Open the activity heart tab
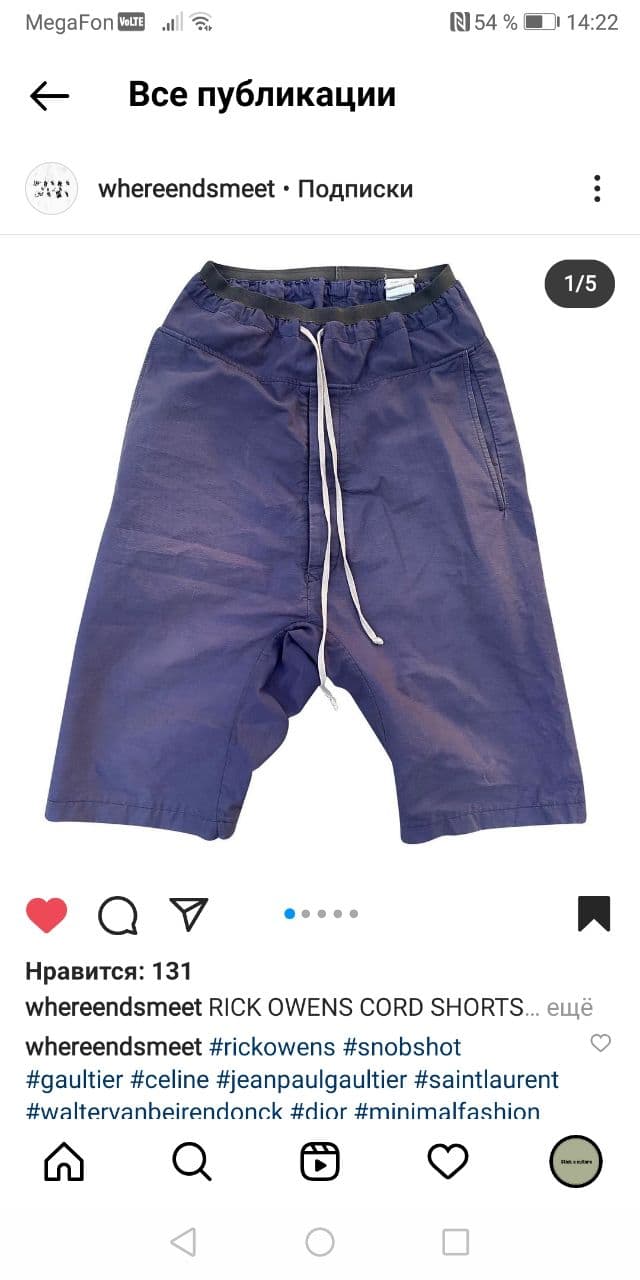This screenshot has height=1280, width=640. (448, 1161)
